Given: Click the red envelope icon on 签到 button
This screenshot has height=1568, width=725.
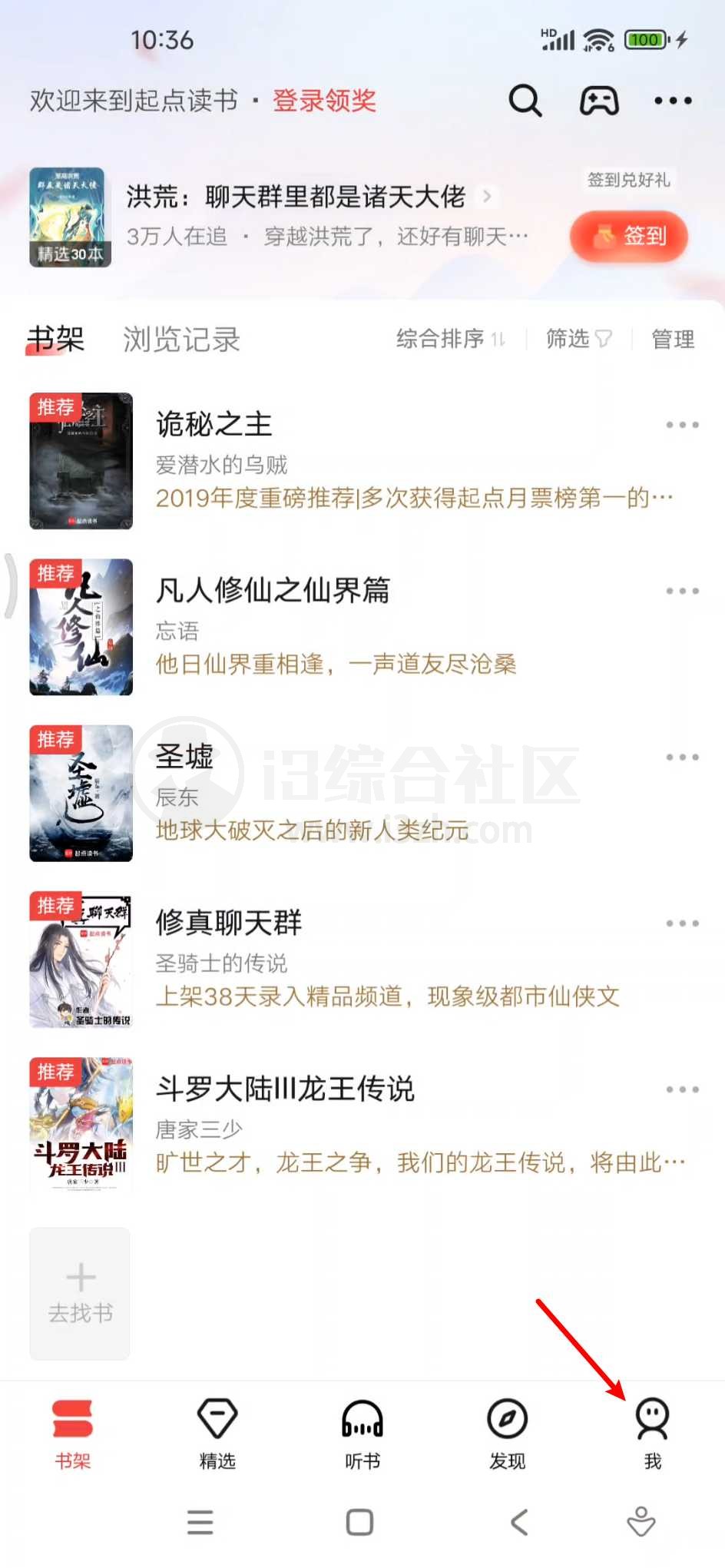Looking at the screenshot, I should click(x=605, y=237).
